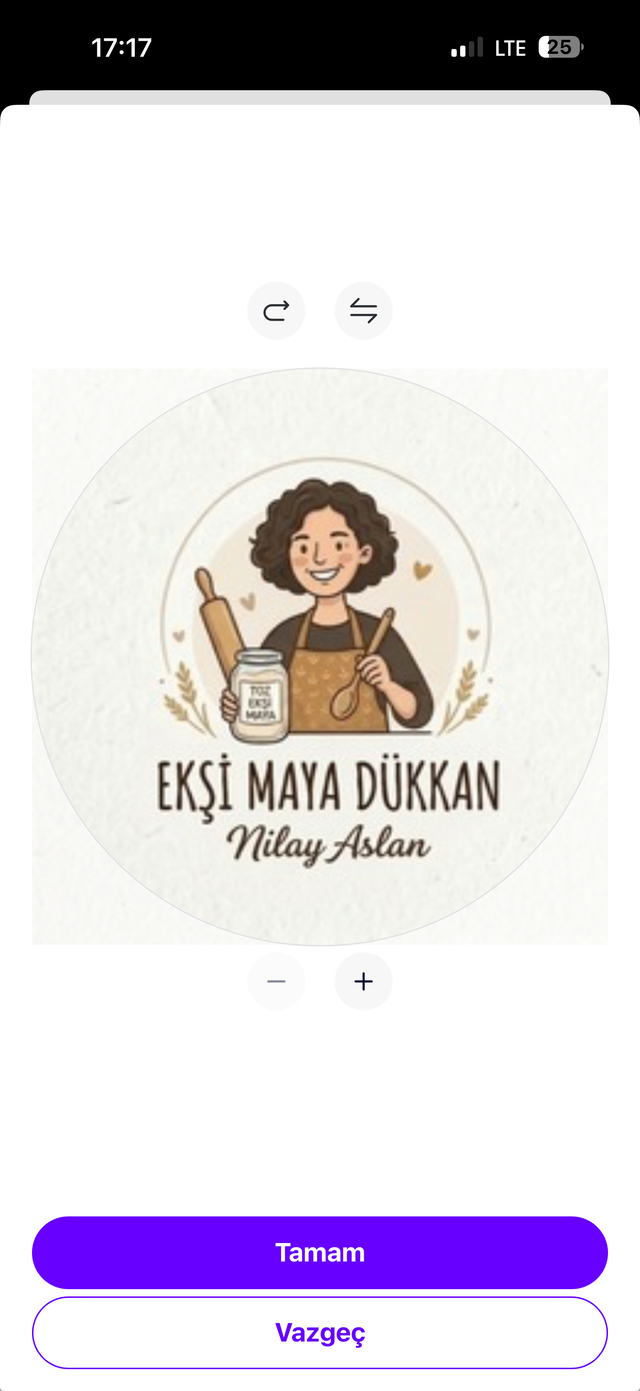
Task: Cancel editing with Vazgeç
Action: [x=320, y=1332]
